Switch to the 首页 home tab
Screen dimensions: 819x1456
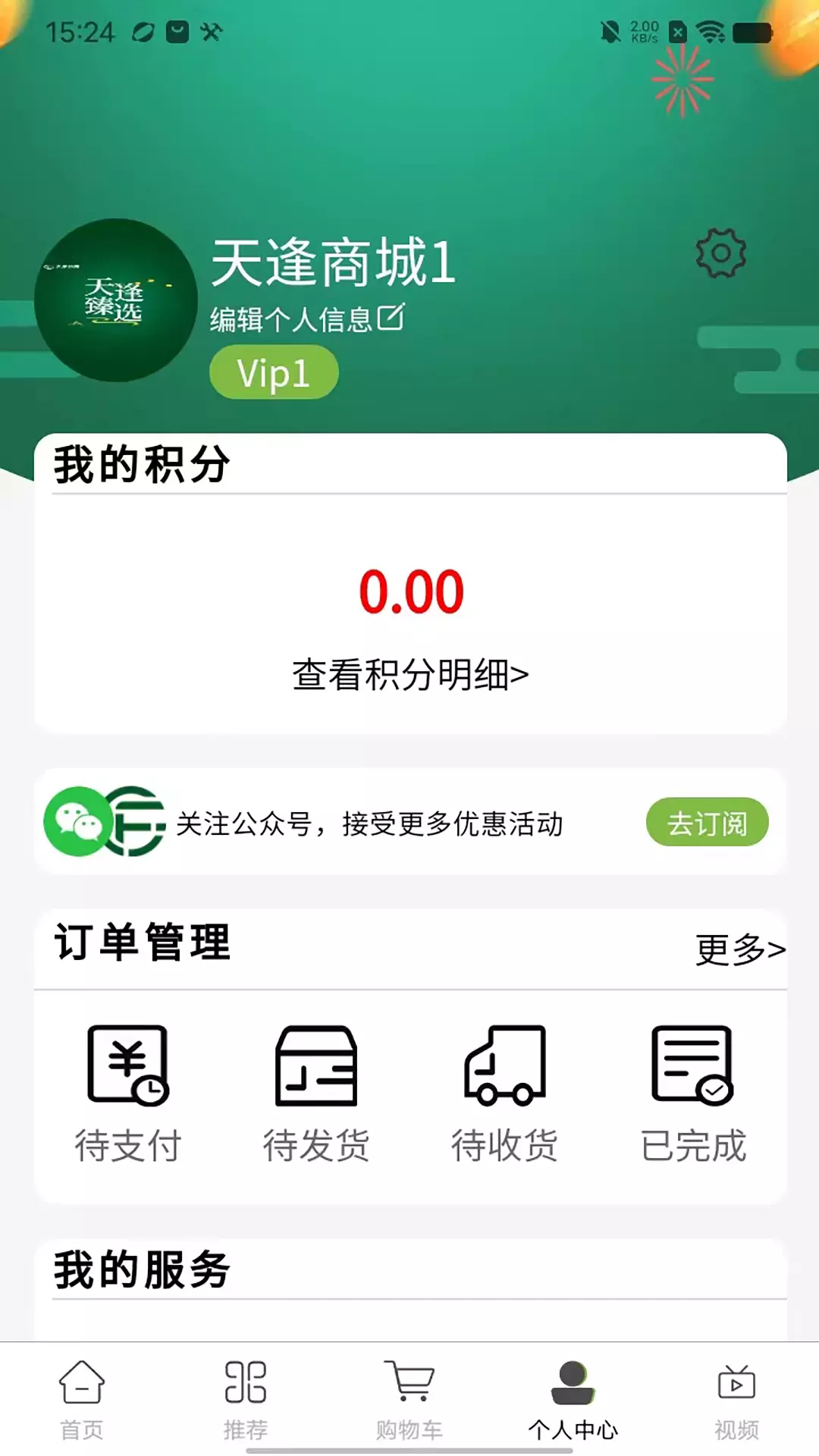pyautogui.click(x=82, y=1401)
